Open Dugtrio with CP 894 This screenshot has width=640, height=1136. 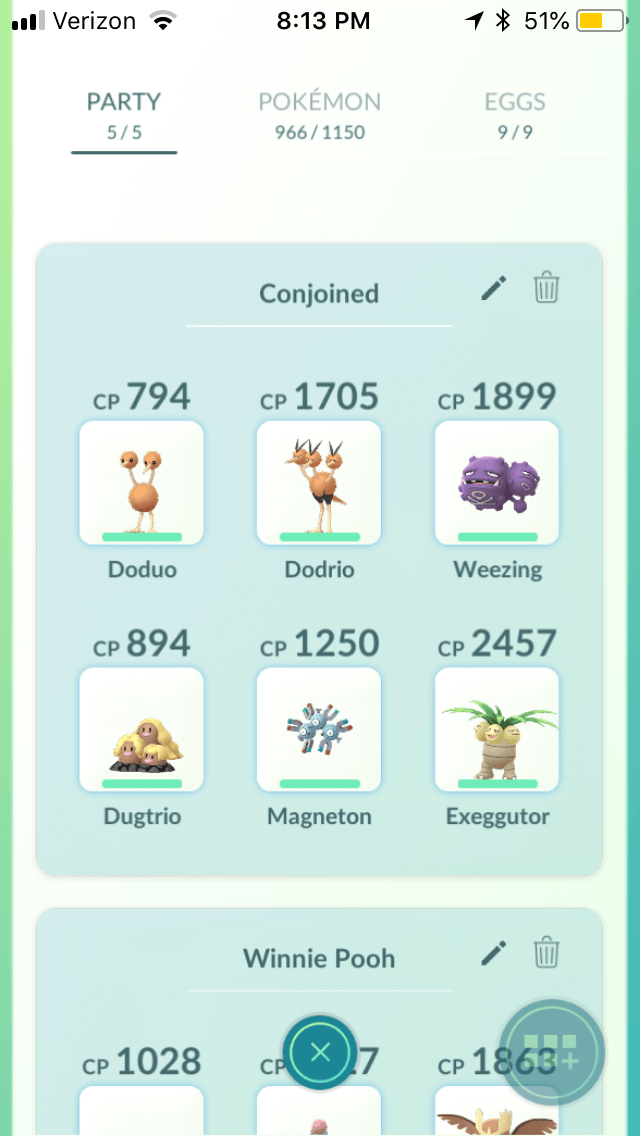click(141, 730)
